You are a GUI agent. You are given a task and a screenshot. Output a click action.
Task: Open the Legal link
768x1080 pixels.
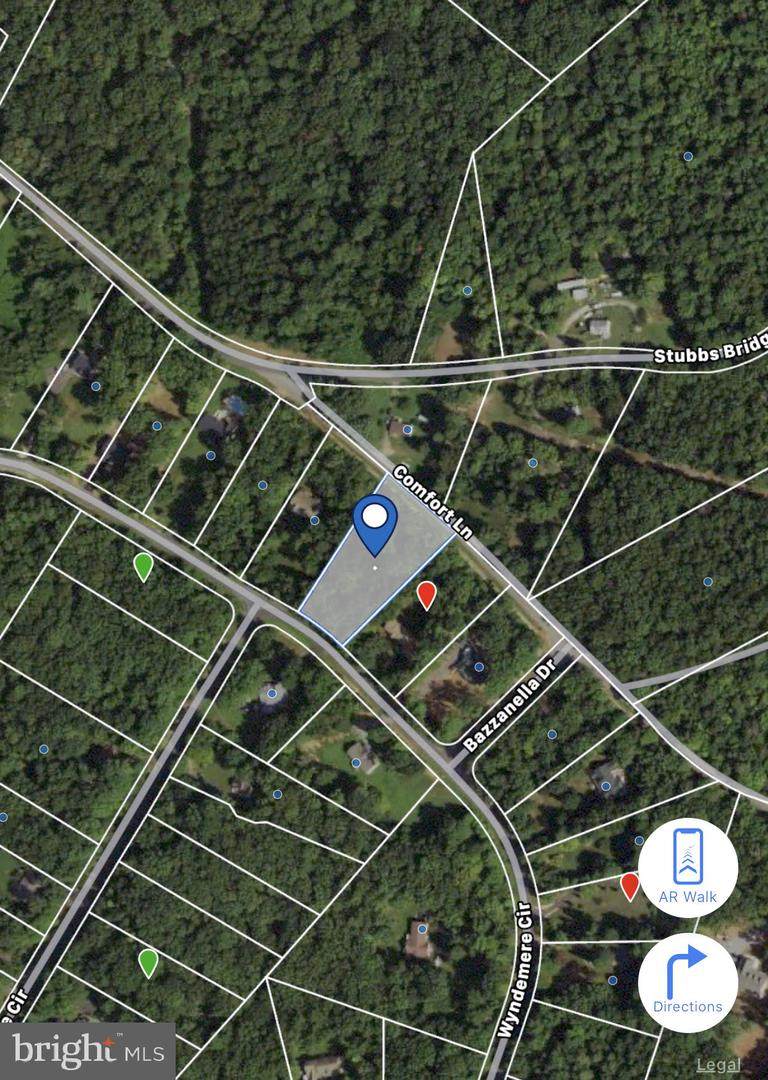tap(718, 1064)
